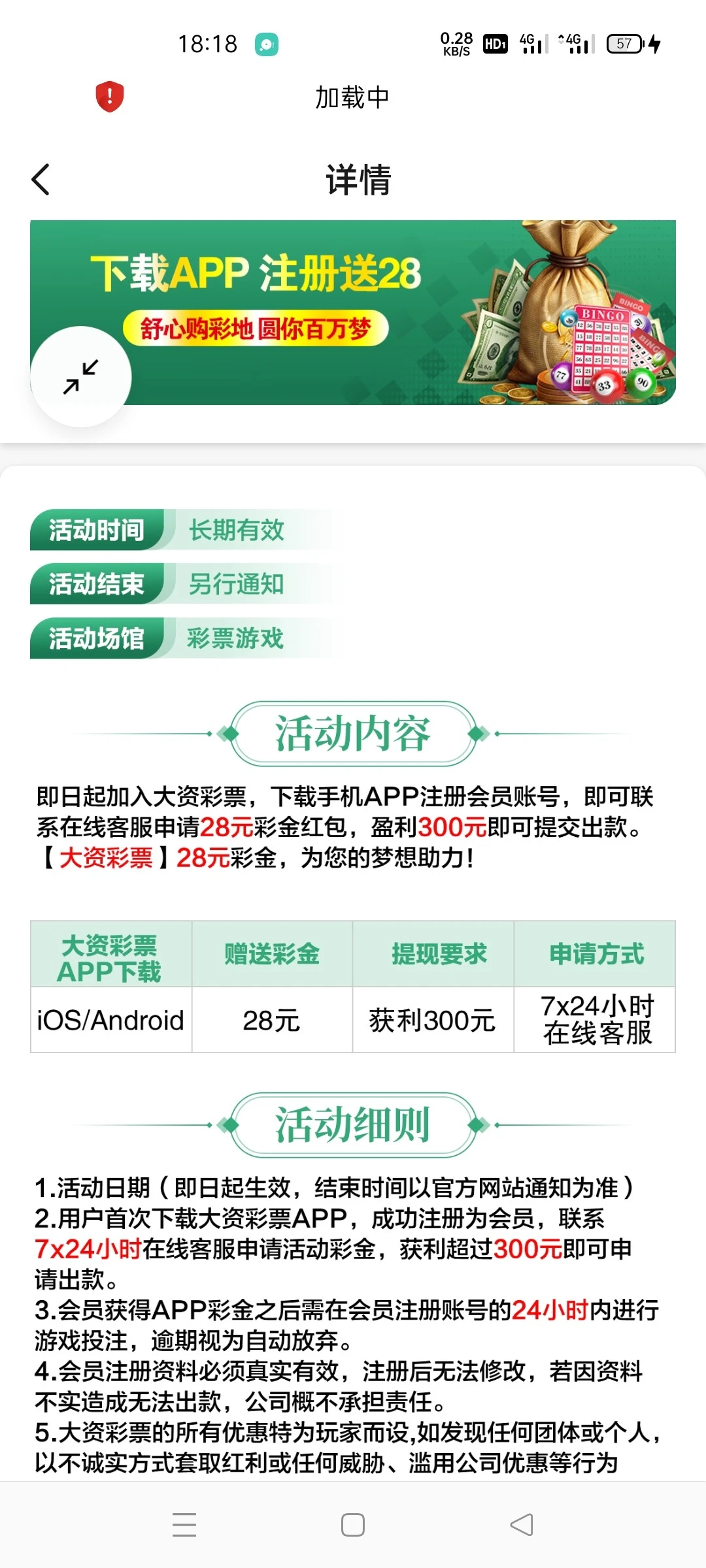Go back from the 详情 page
The height and width of the screenshot is (1568, 706).
[41, 180]
